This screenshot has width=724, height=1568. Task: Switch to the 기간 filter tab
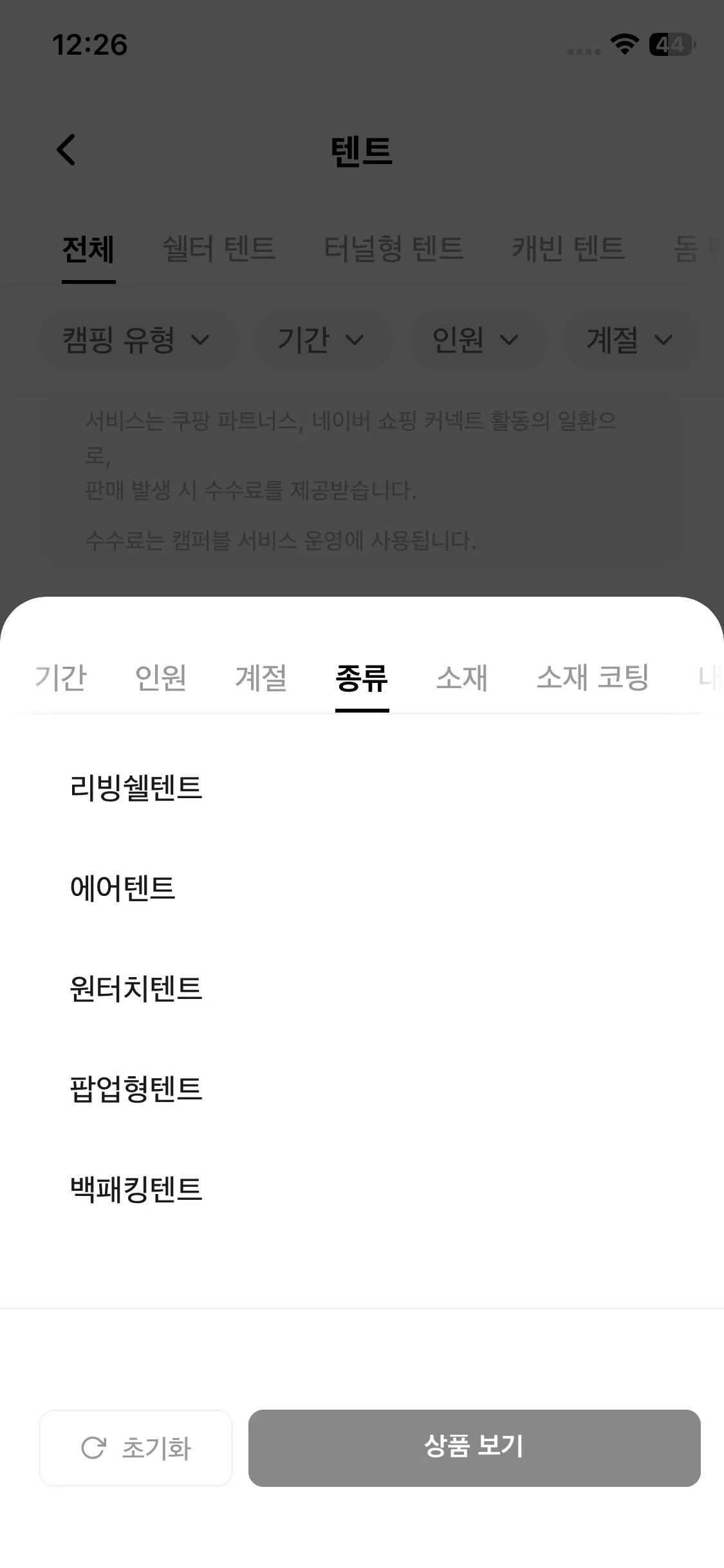[60, 678]
